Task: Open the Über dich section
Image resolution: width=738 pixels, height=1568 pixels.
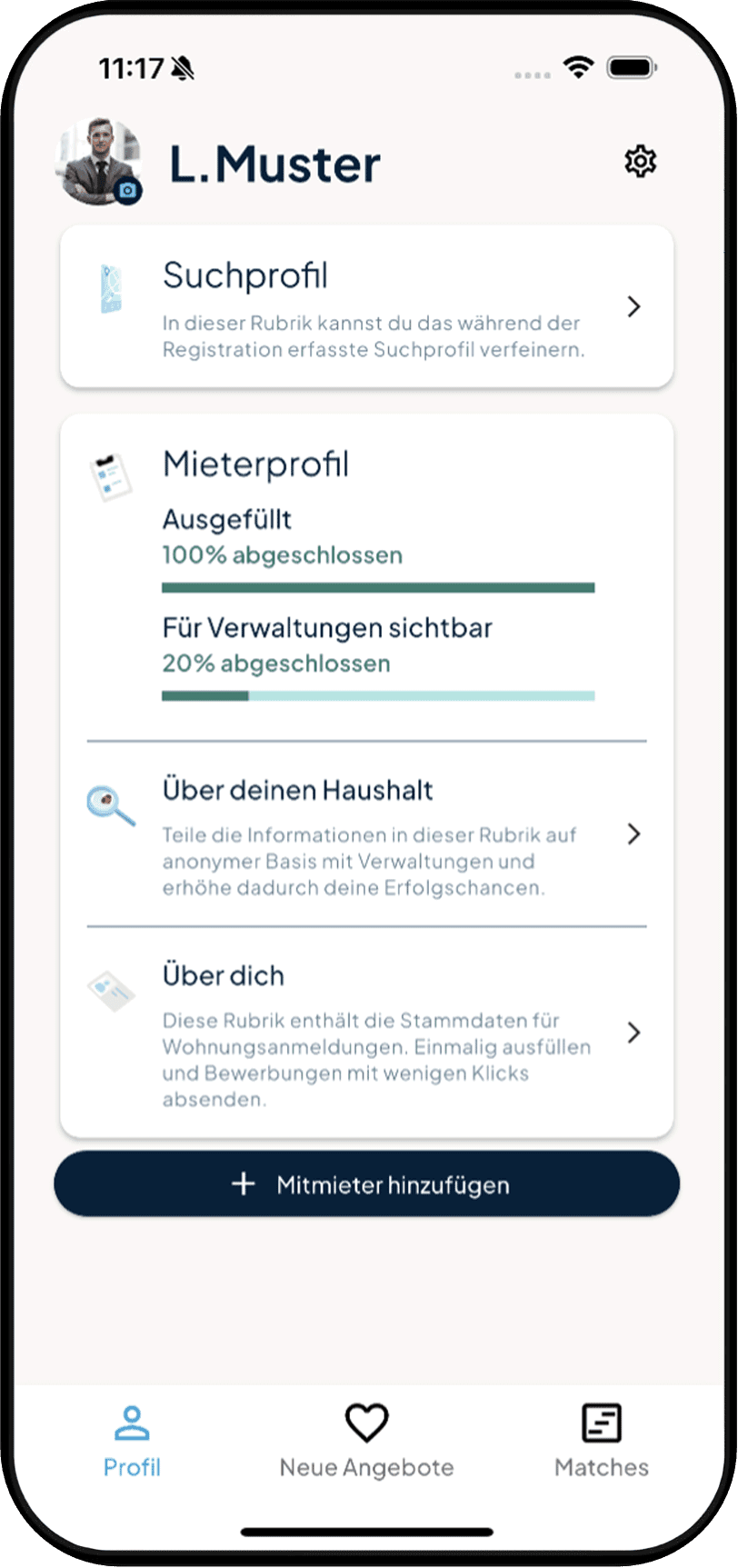Action: [366, 1033]
